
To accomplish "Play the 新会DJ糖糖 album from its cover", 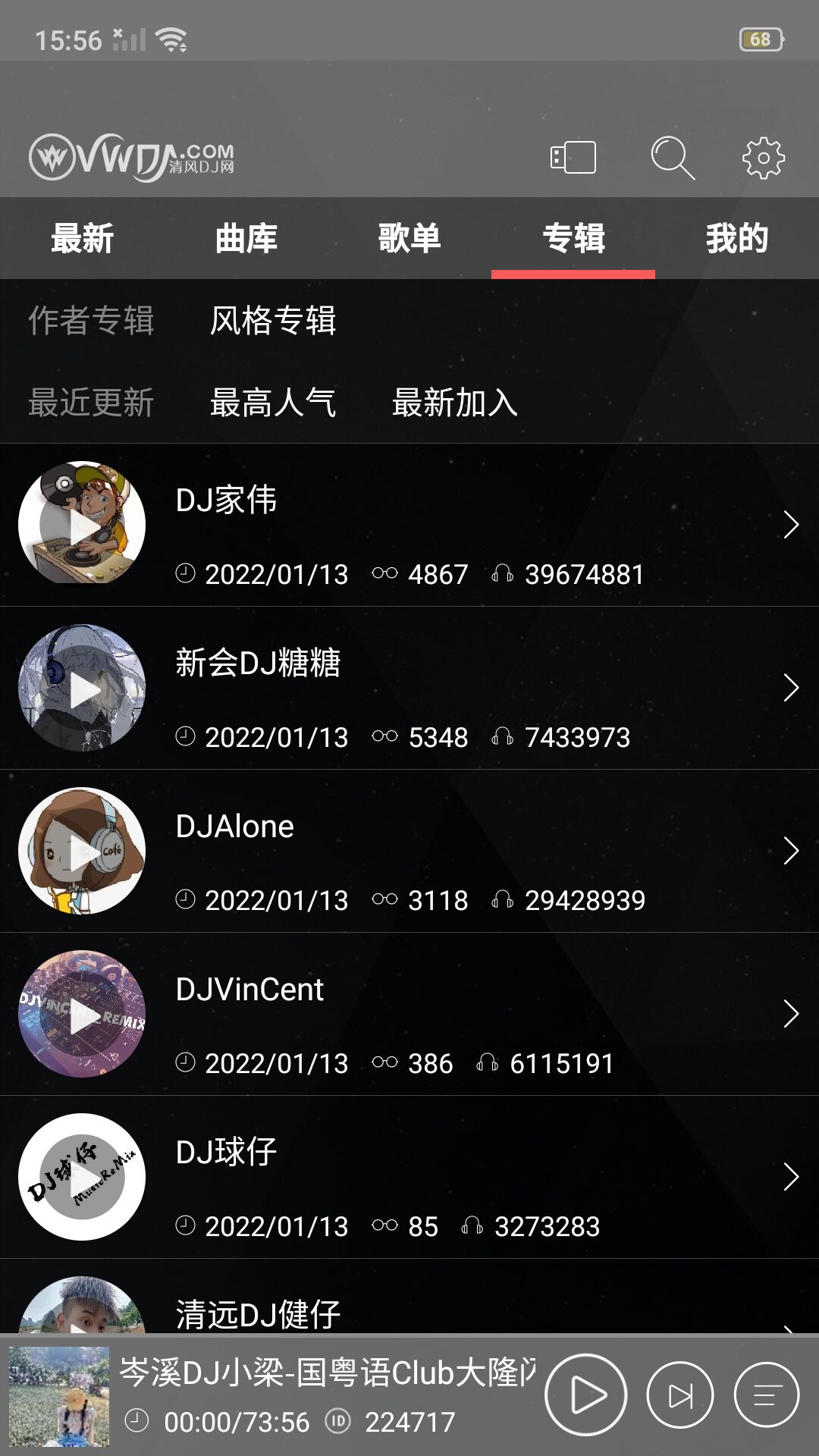I will [x=82, y=688].
